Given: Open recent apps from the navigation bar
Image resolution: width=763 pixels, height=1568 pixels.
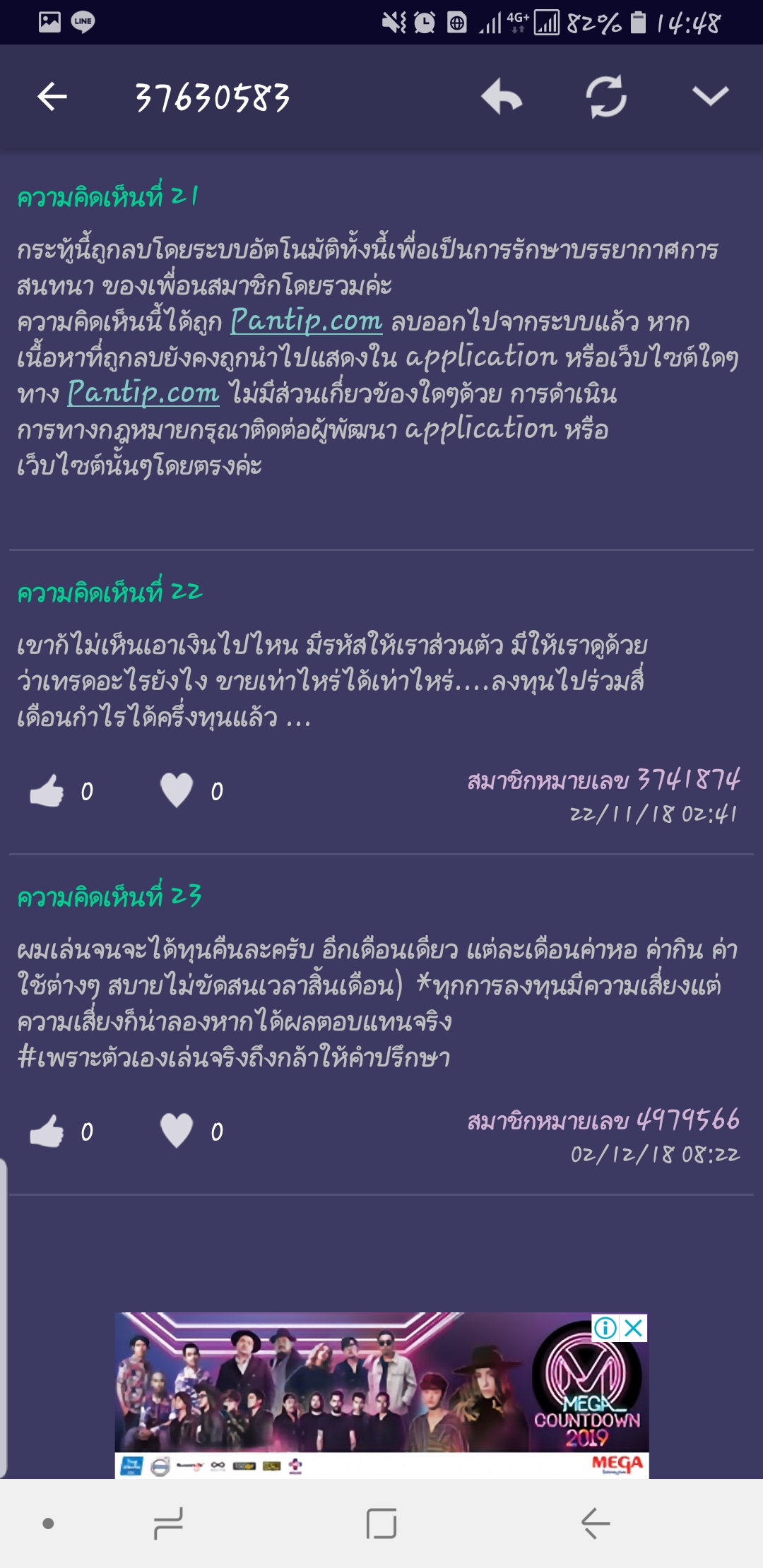Looking at the screenshot, I should 168,1524.
